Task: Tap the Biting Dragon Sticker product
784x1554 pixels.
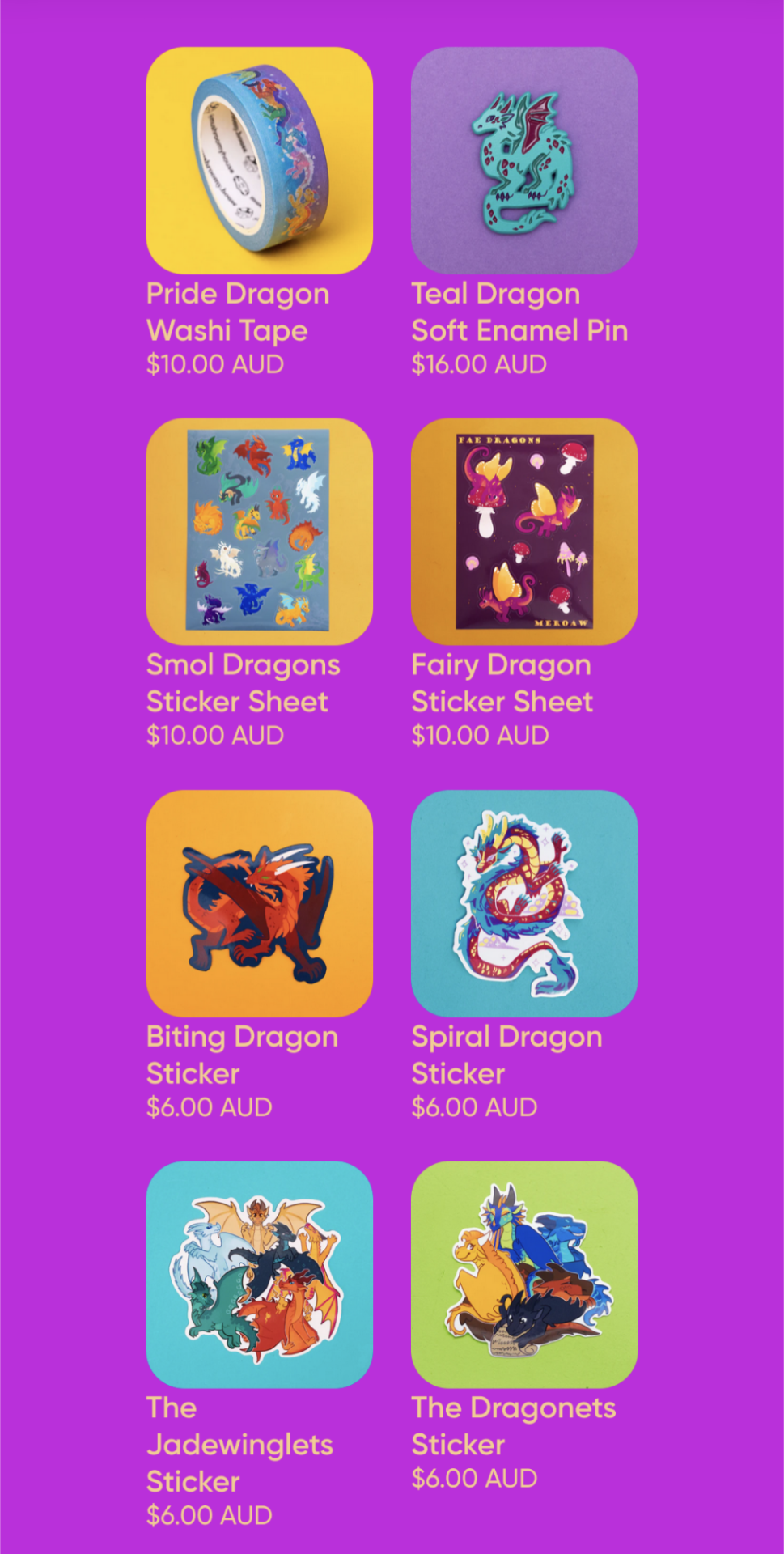Action: pos(259,903)
